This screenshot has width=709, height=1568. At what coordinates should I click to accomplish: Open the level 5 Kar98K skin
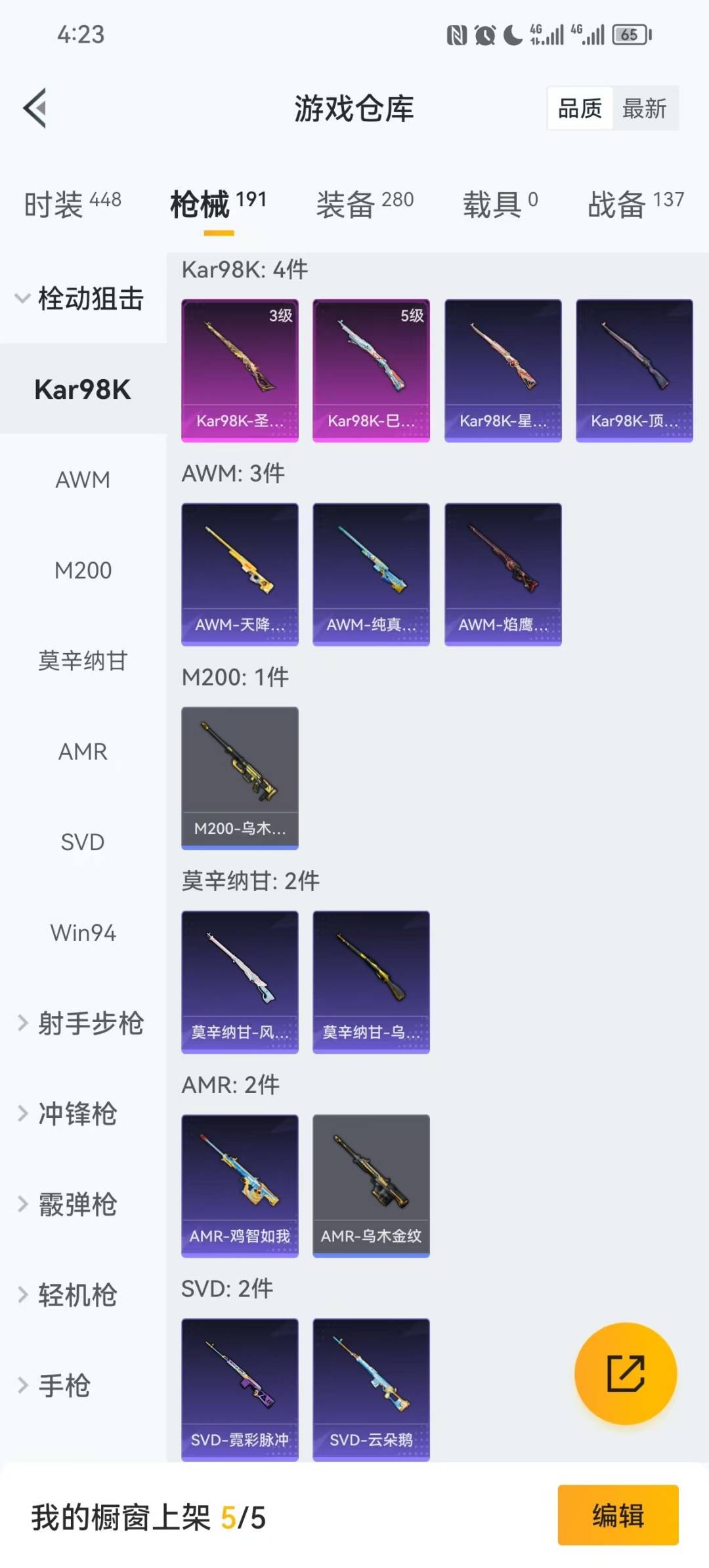(371, 370)
